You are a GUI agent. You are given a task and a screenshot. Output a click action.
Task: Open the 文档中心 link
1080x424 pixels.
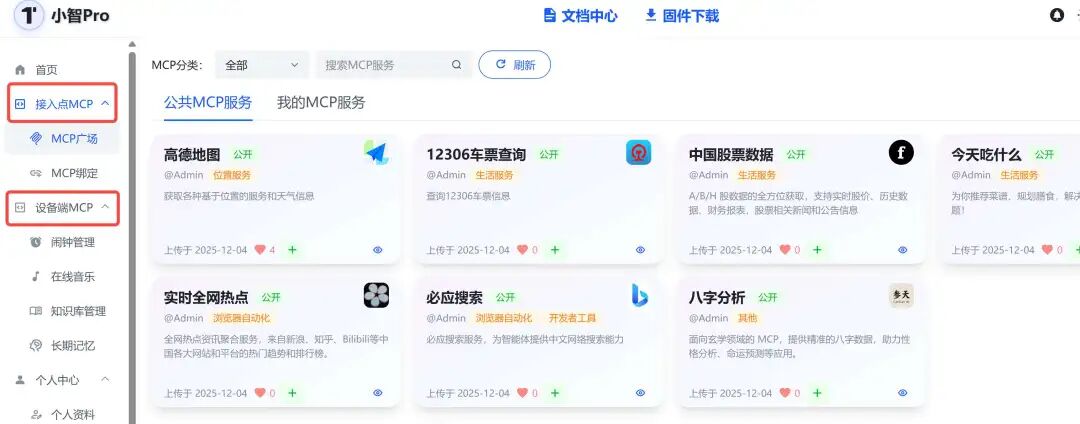coord(580,16)
